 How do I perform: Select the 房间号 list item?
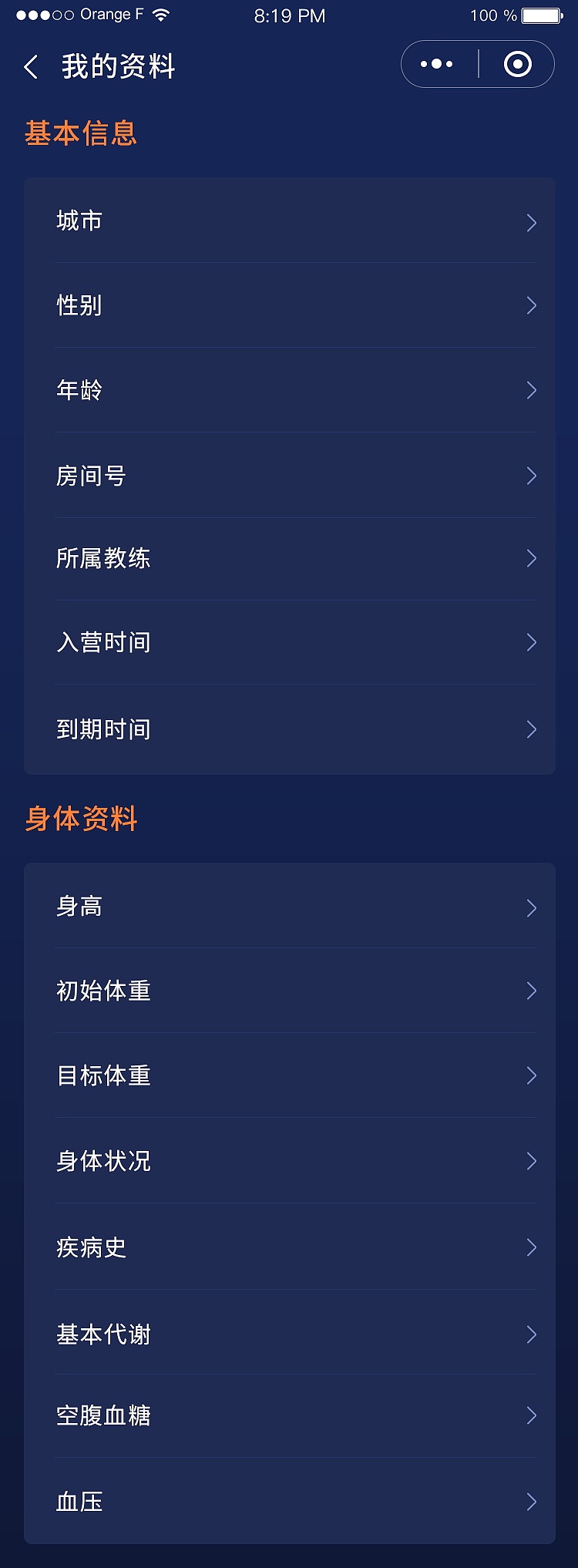click(289, 476)
